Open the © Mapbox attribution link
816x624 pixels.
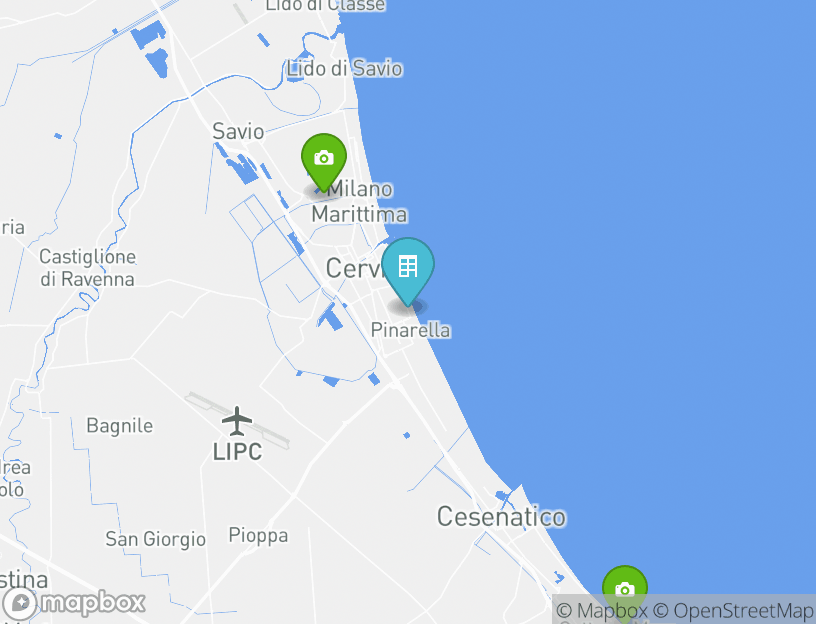click(x=602, y=610)
